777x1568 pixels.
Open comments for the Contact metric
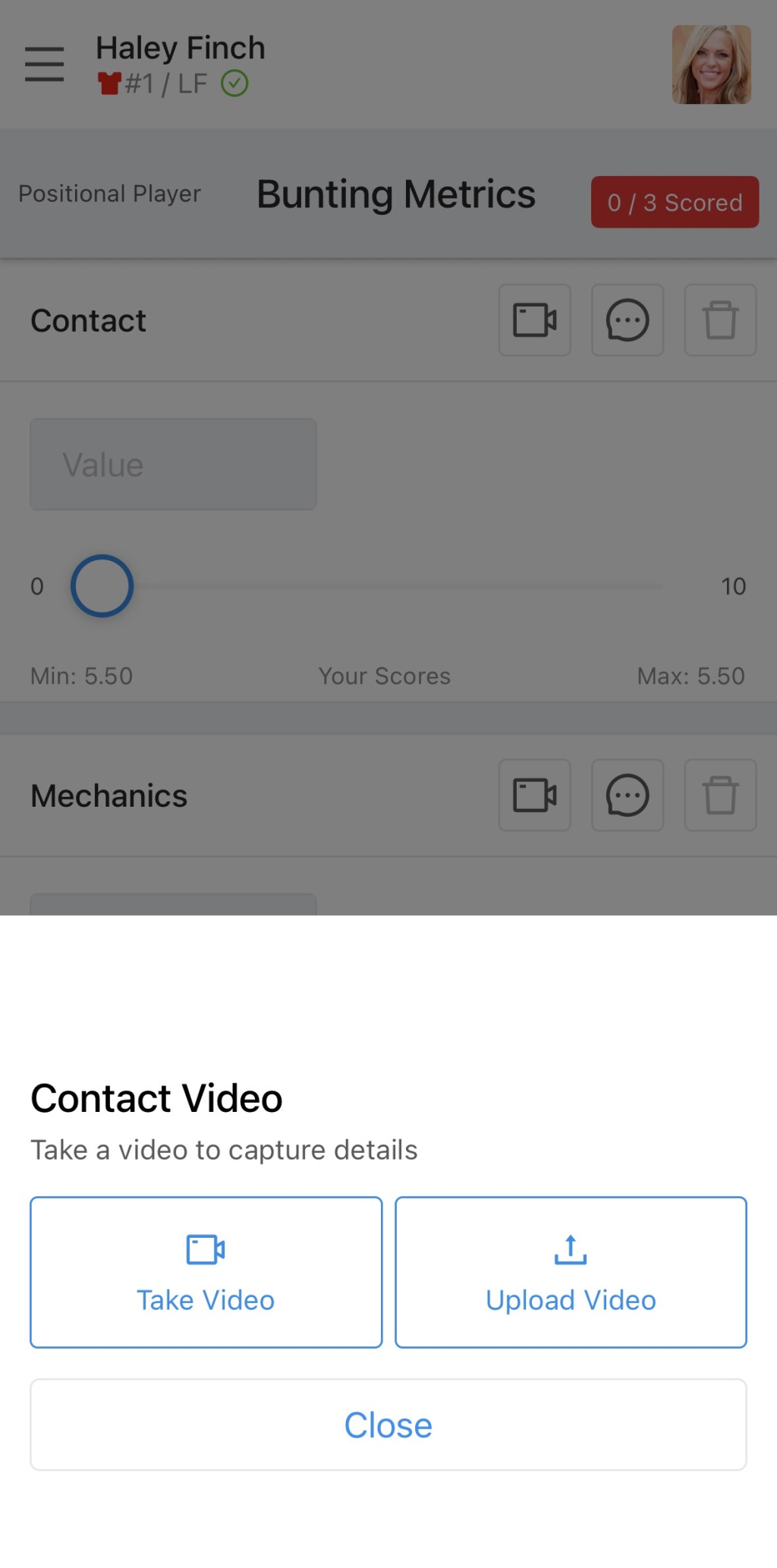pos(627,320)
